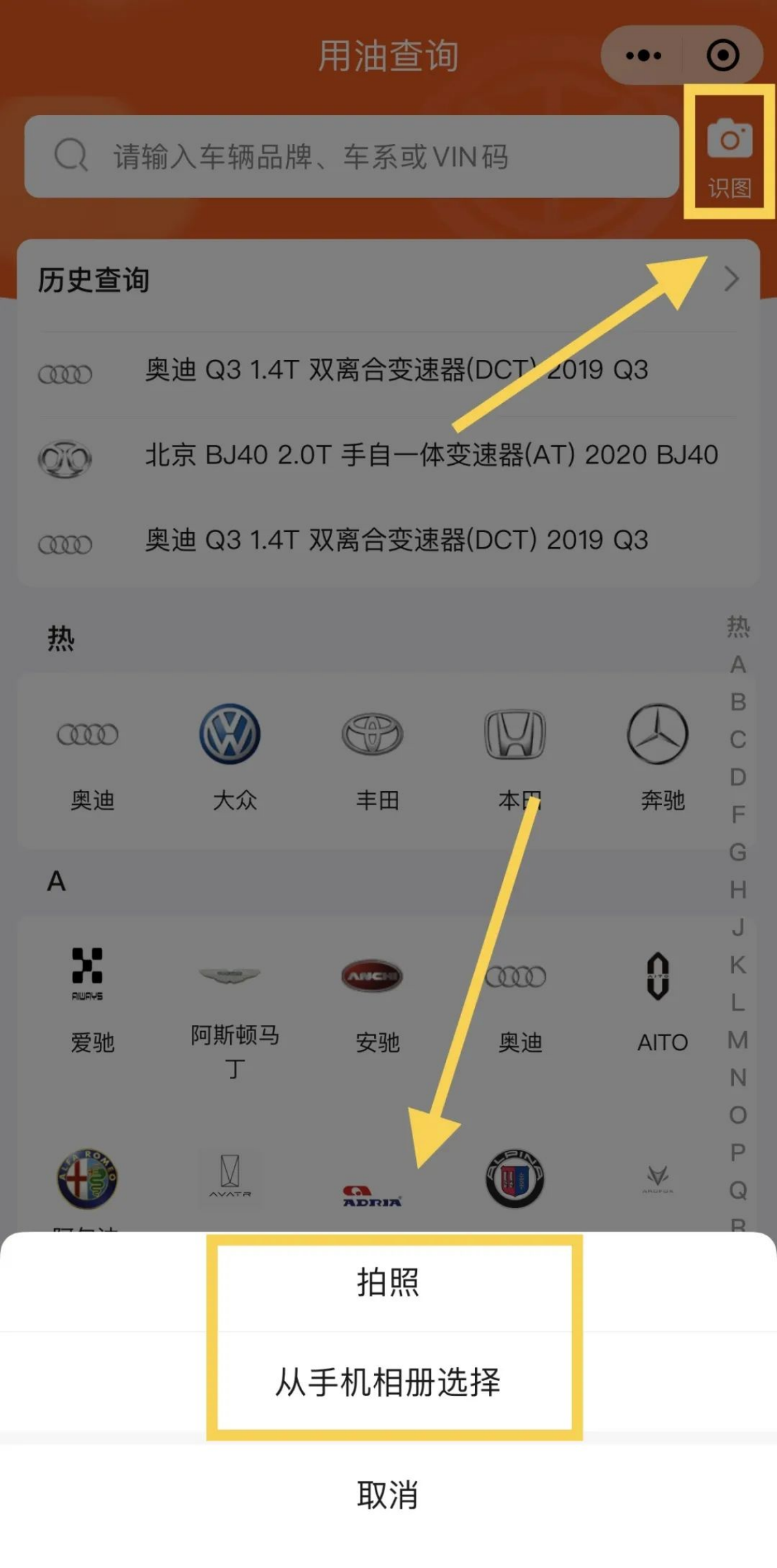Jump to letter M in the index
Image resolution: width=777 pixels, height=1568 pixels.
[738, 1040]
